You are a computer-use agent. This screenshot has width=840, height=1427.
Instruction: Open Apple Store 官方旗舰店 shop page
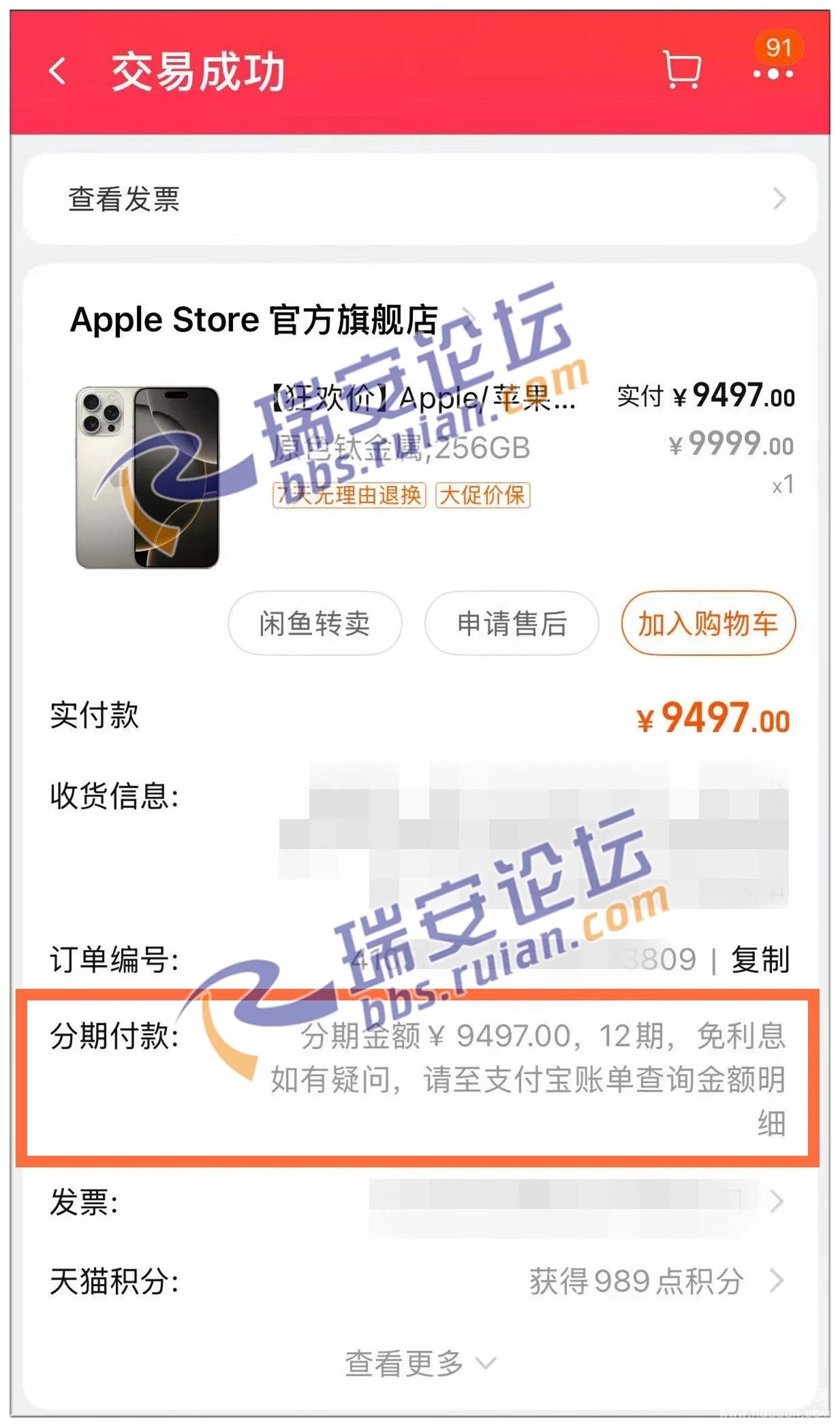point(254,320)
